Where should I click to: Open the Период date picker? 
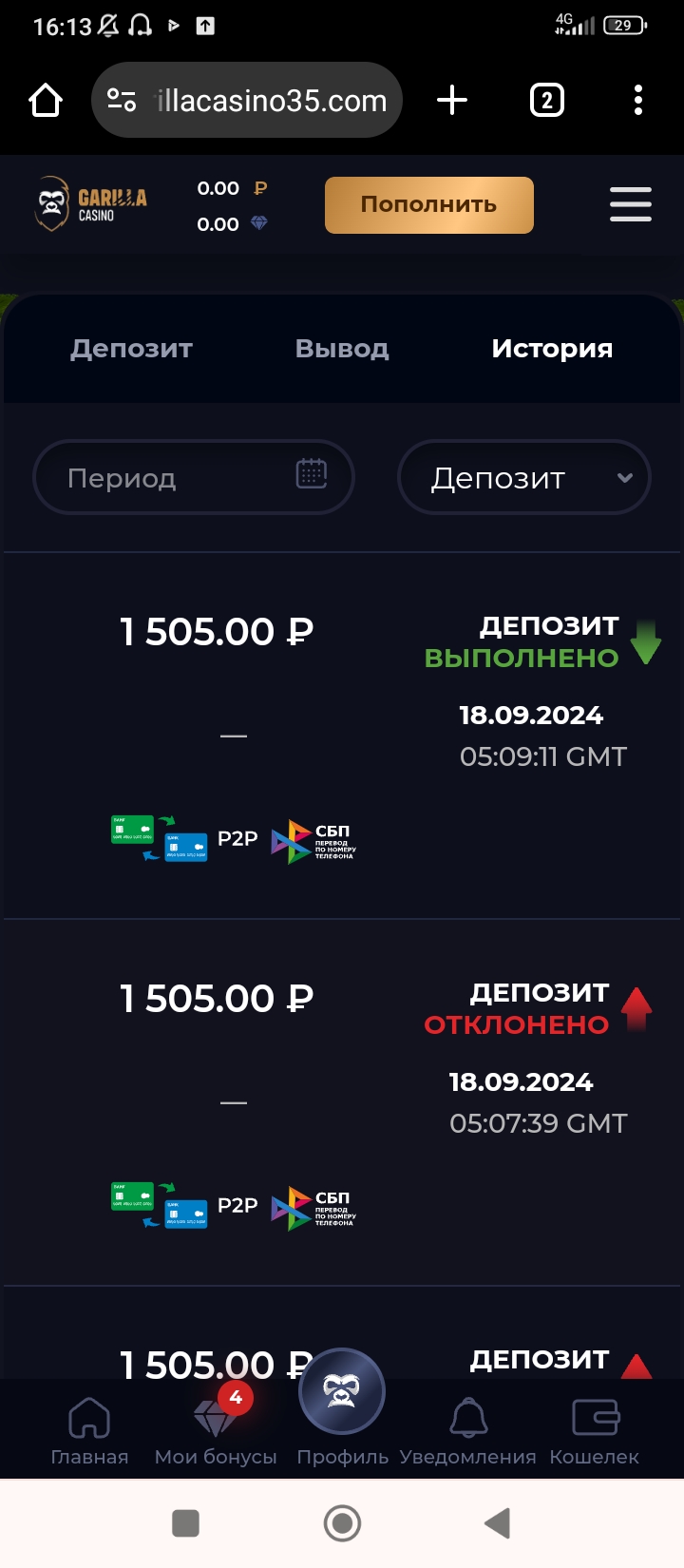coord(194,477)
